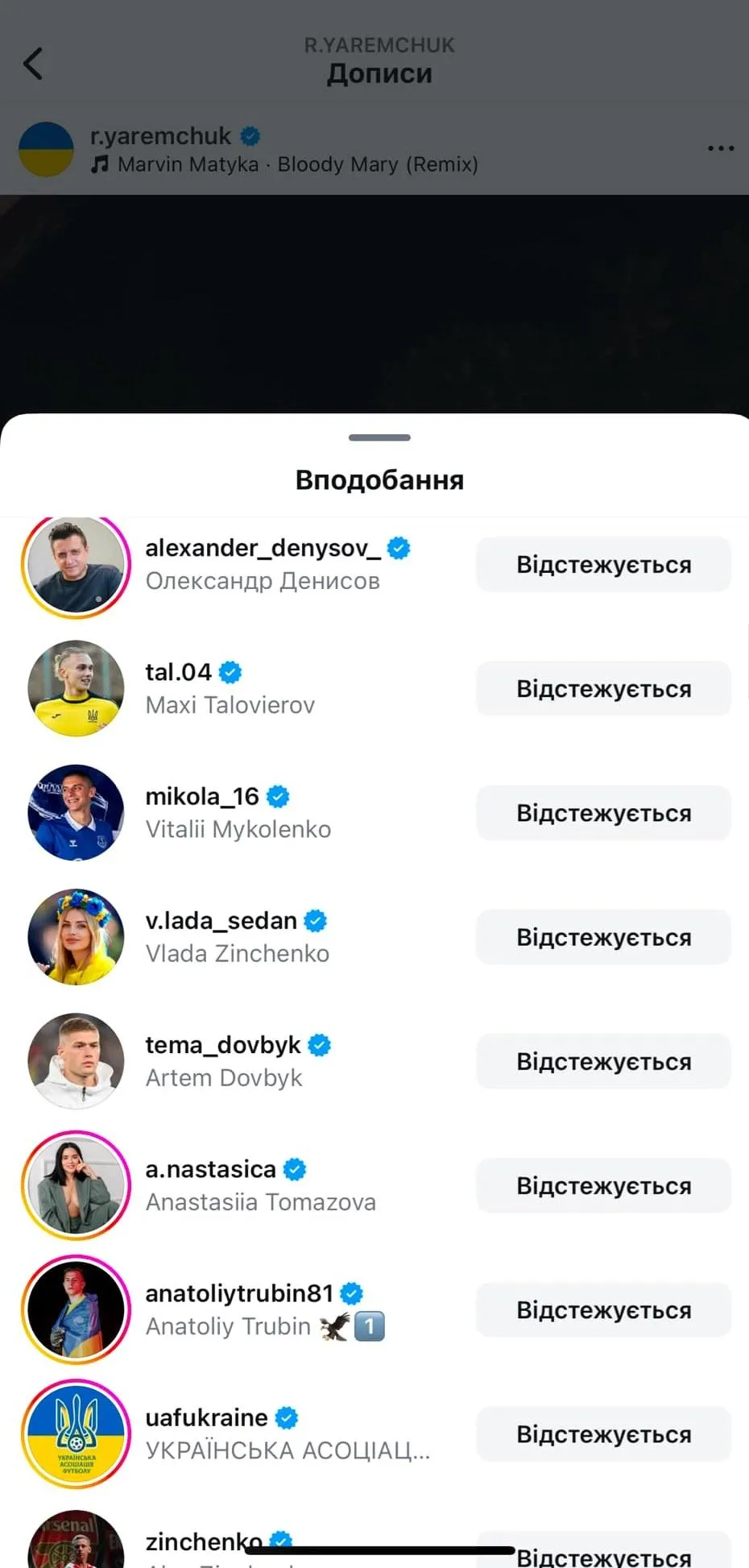Go back using the top-left arrow
The width and height of the screenshot is (749, 1568).
point(33,64)
